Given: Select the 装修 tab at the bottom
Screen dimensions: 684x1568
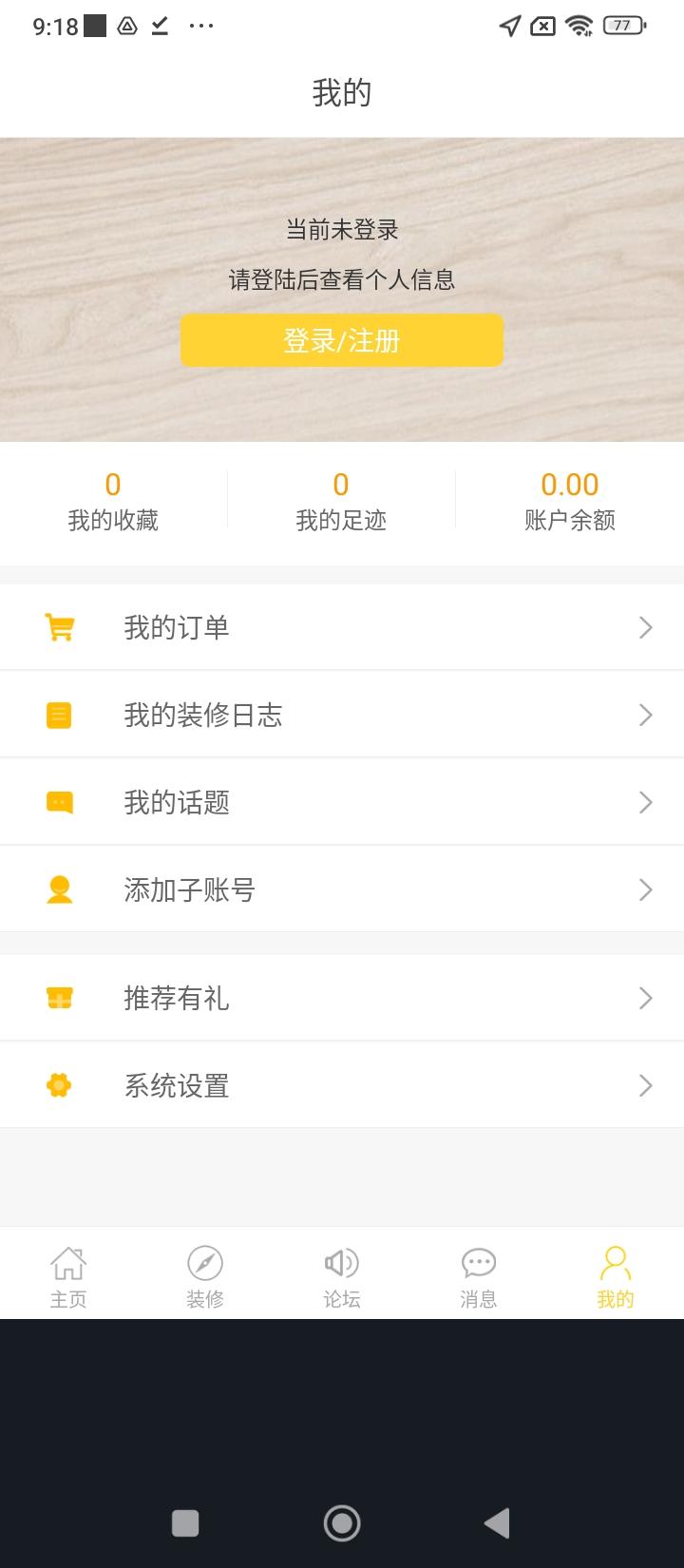Looking at the screenshot, I should (204, 1273).
